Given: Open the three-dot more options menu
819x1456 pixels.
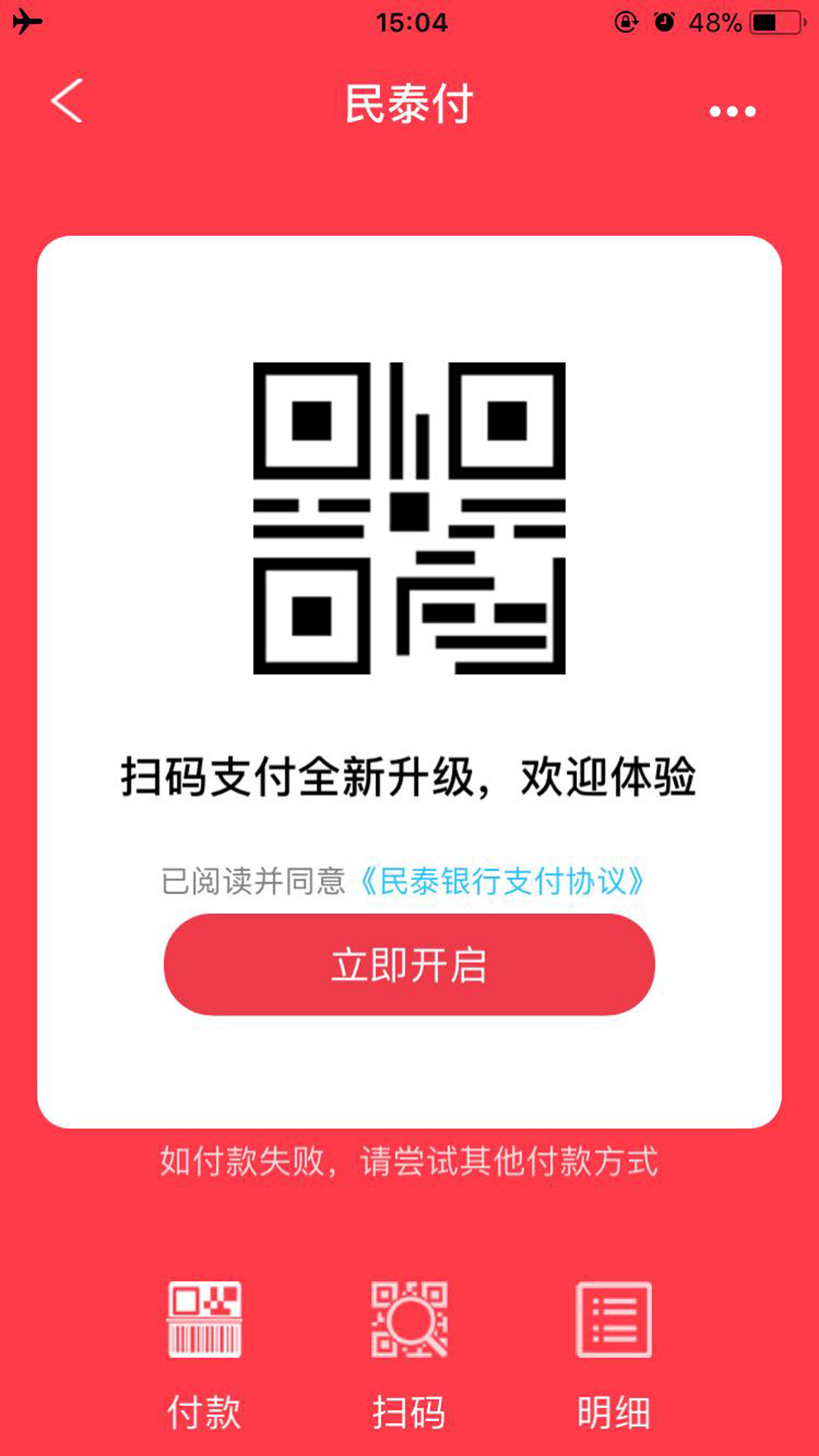Looking at the screenshot, I should (x=732, y=111).
